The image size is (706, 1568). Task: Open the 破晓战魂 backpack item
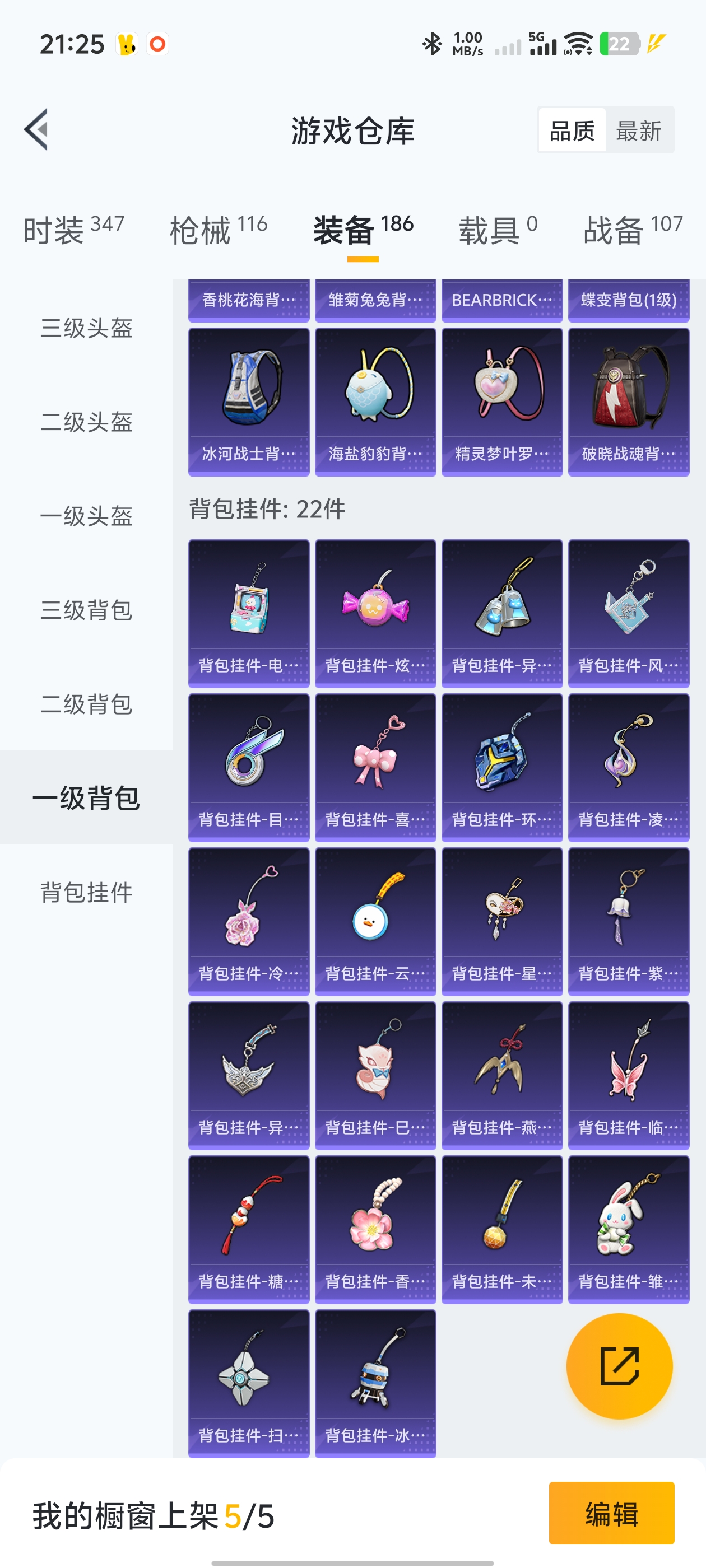coord(628,401)
